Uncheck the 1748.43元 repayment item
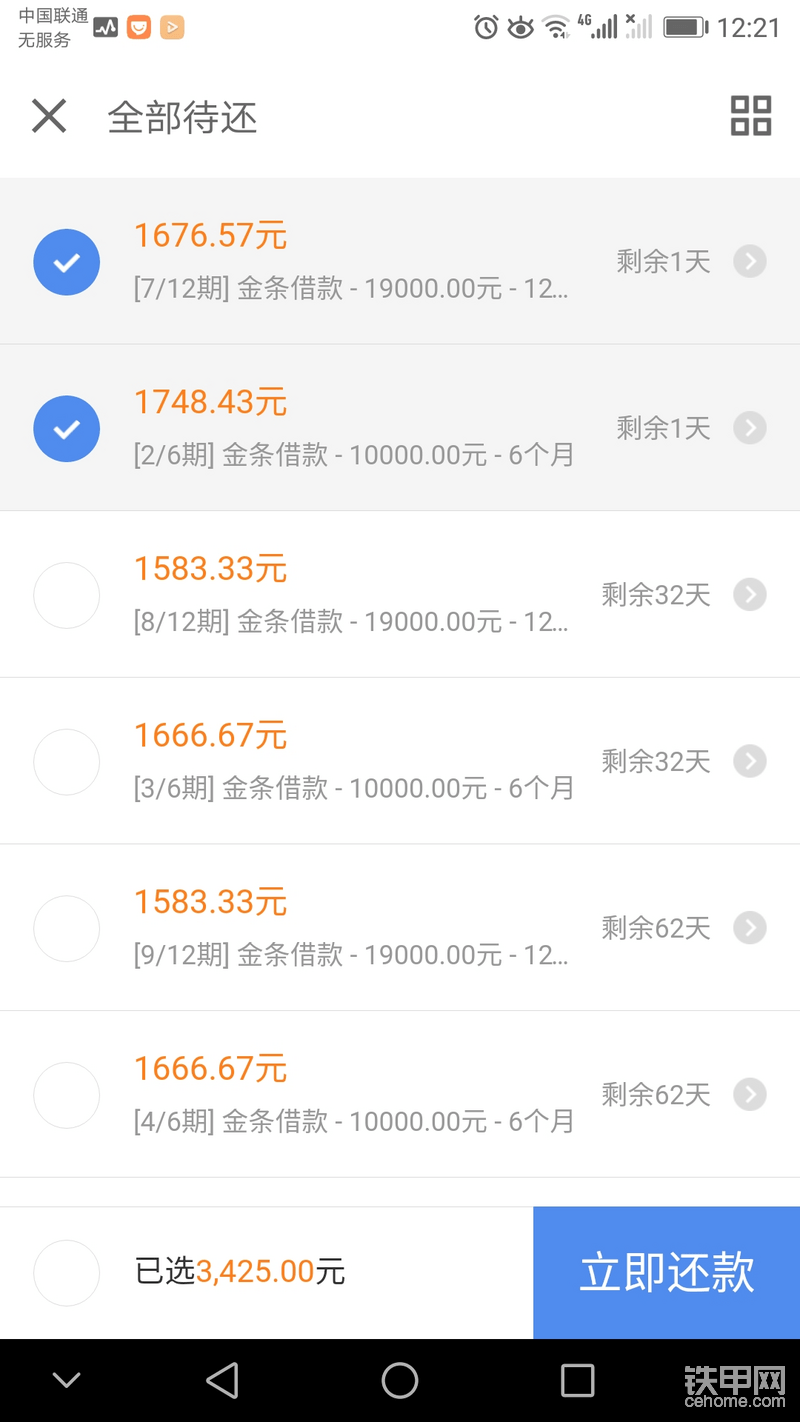Screen dimensions: 800x1422 point(66,428)
